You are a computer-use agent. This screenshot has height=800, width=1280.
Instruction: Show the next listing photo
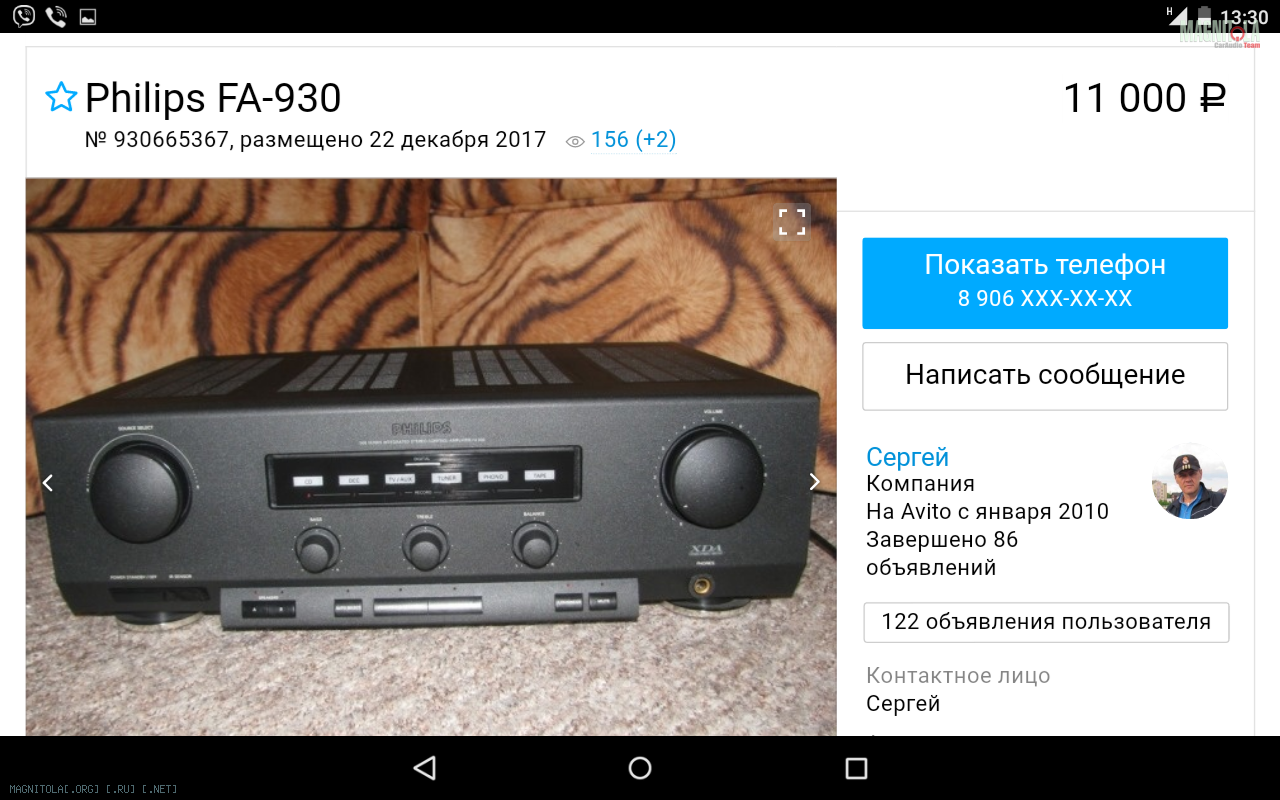pos(814,482)
